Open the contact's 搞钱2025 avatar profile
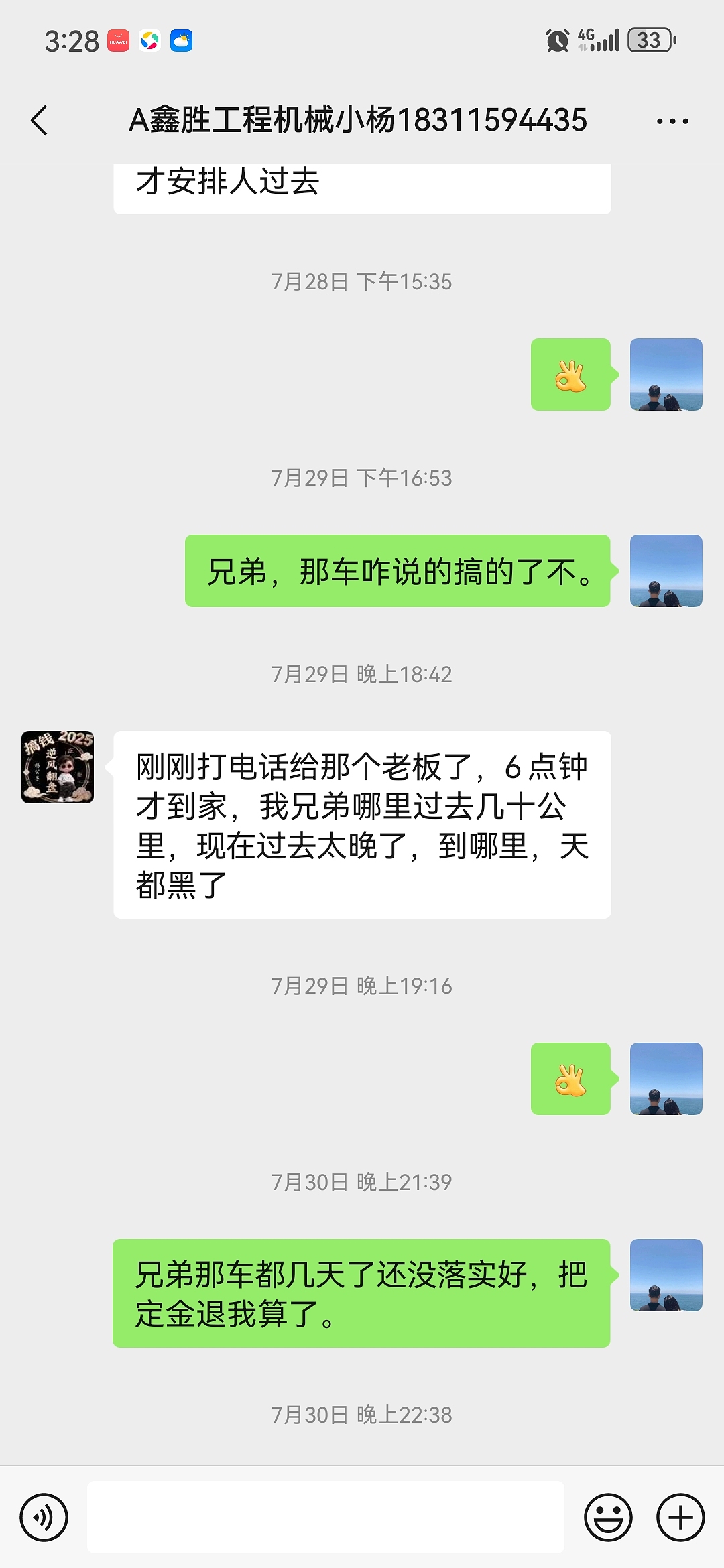724x1568 pixels. [x=58, y=767]
